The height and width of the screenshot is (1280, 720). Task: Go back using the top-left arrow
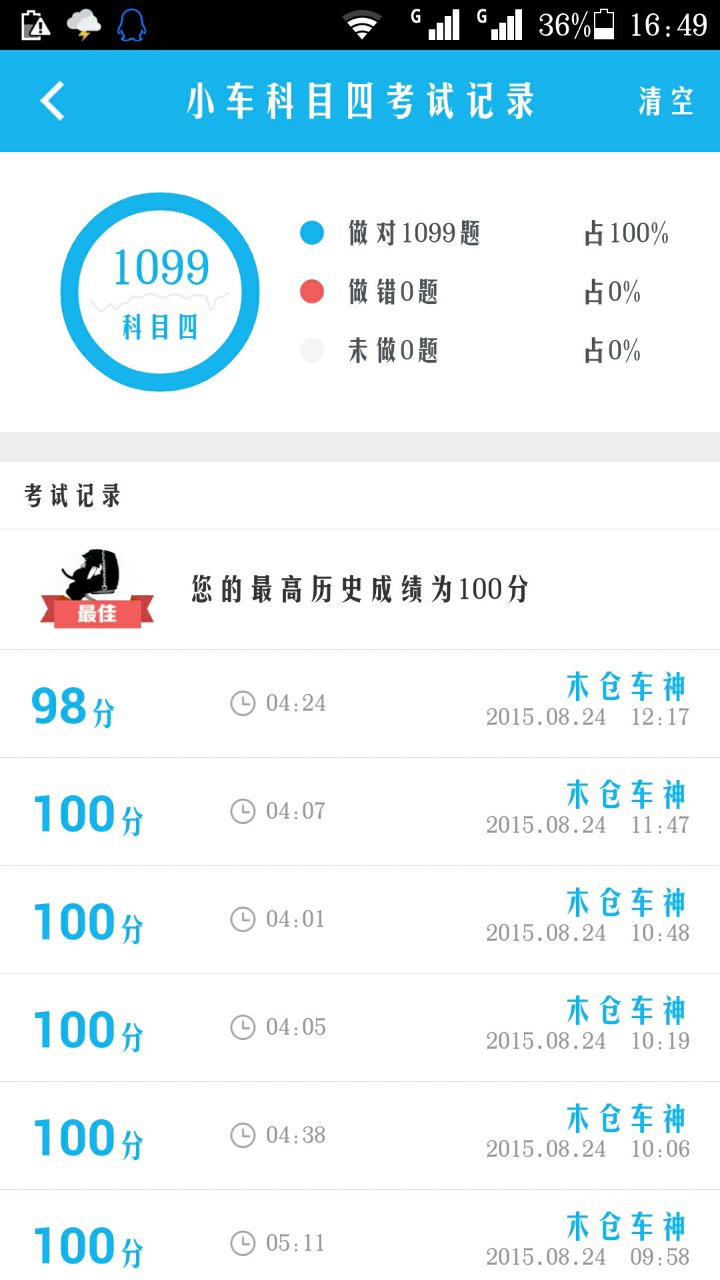(x=52, y=101)
